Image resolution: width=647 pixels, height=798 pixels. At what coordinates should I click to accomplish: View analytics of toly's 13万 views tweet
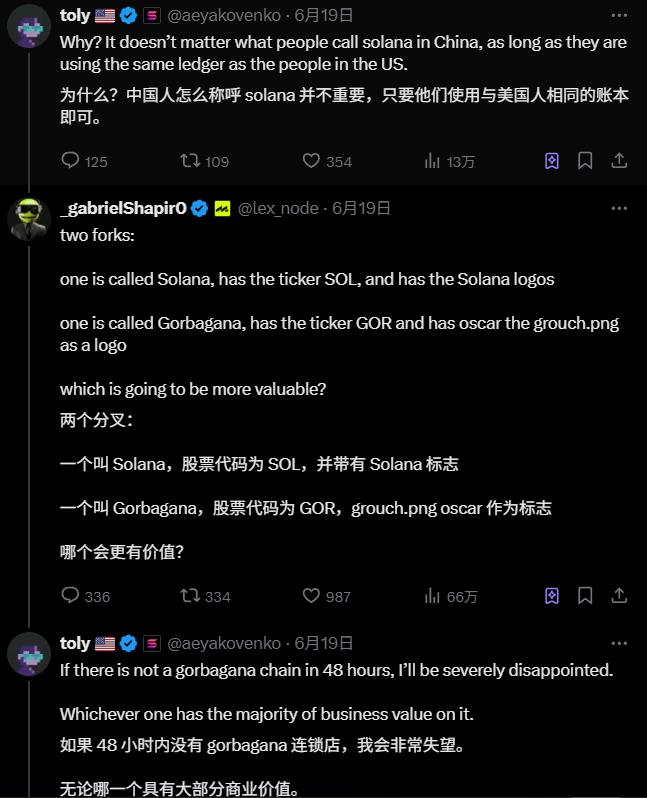coord(433,161)
